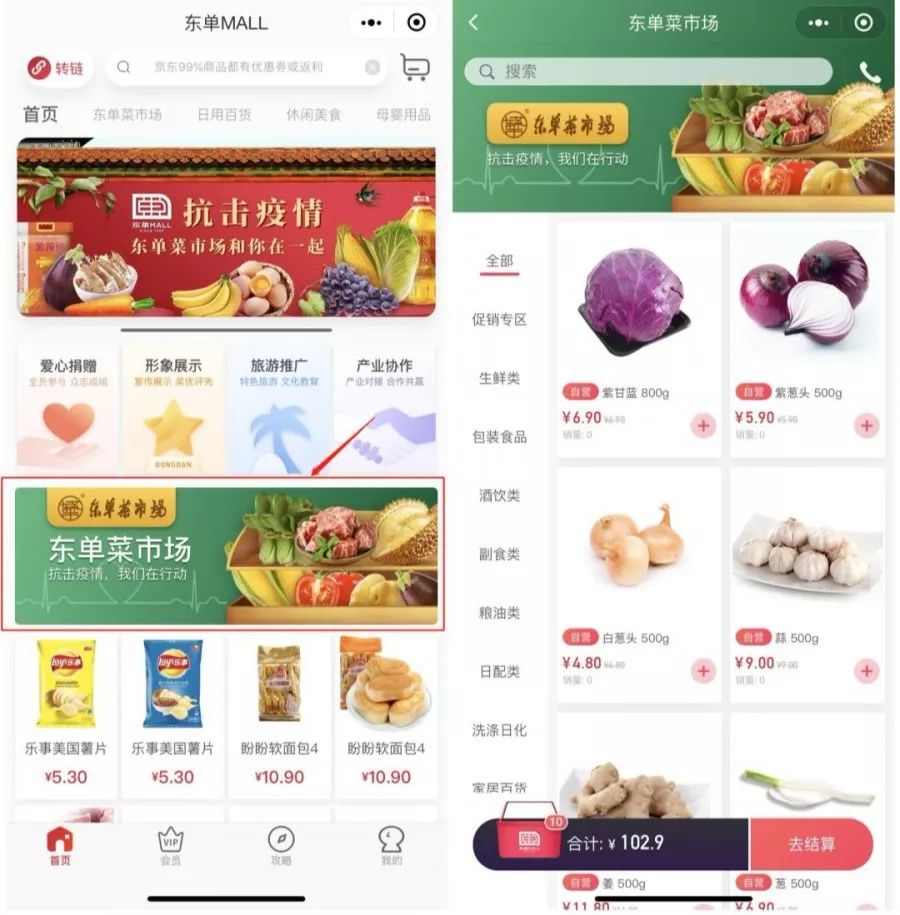Add 蒜 500g to the cart
The height and width of the screenshot is (915, 900).
click(x=867, y=671)
